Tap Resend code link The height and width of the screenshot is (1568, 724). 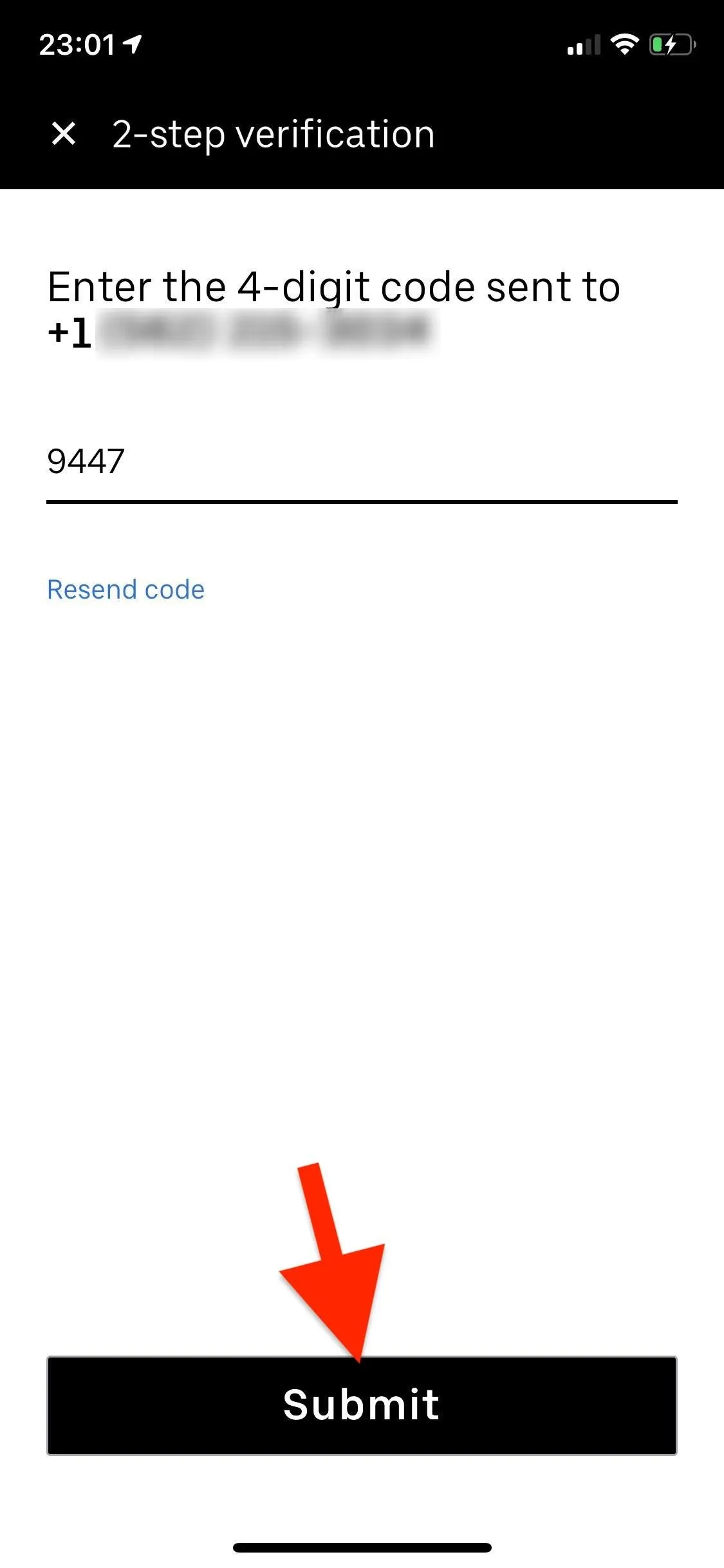point(126,590)
